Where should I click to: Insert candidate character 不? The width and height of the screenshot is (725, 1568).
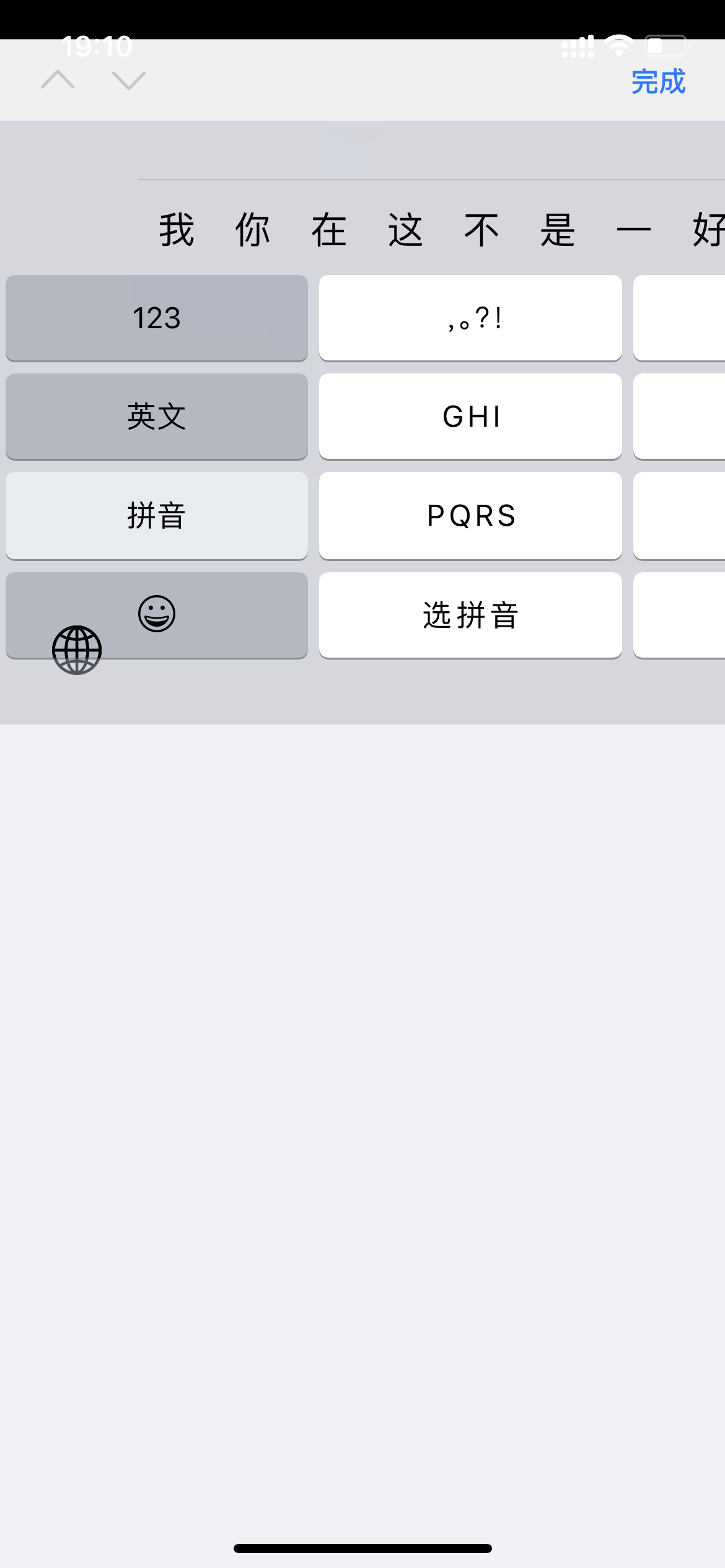pos(481,230)
